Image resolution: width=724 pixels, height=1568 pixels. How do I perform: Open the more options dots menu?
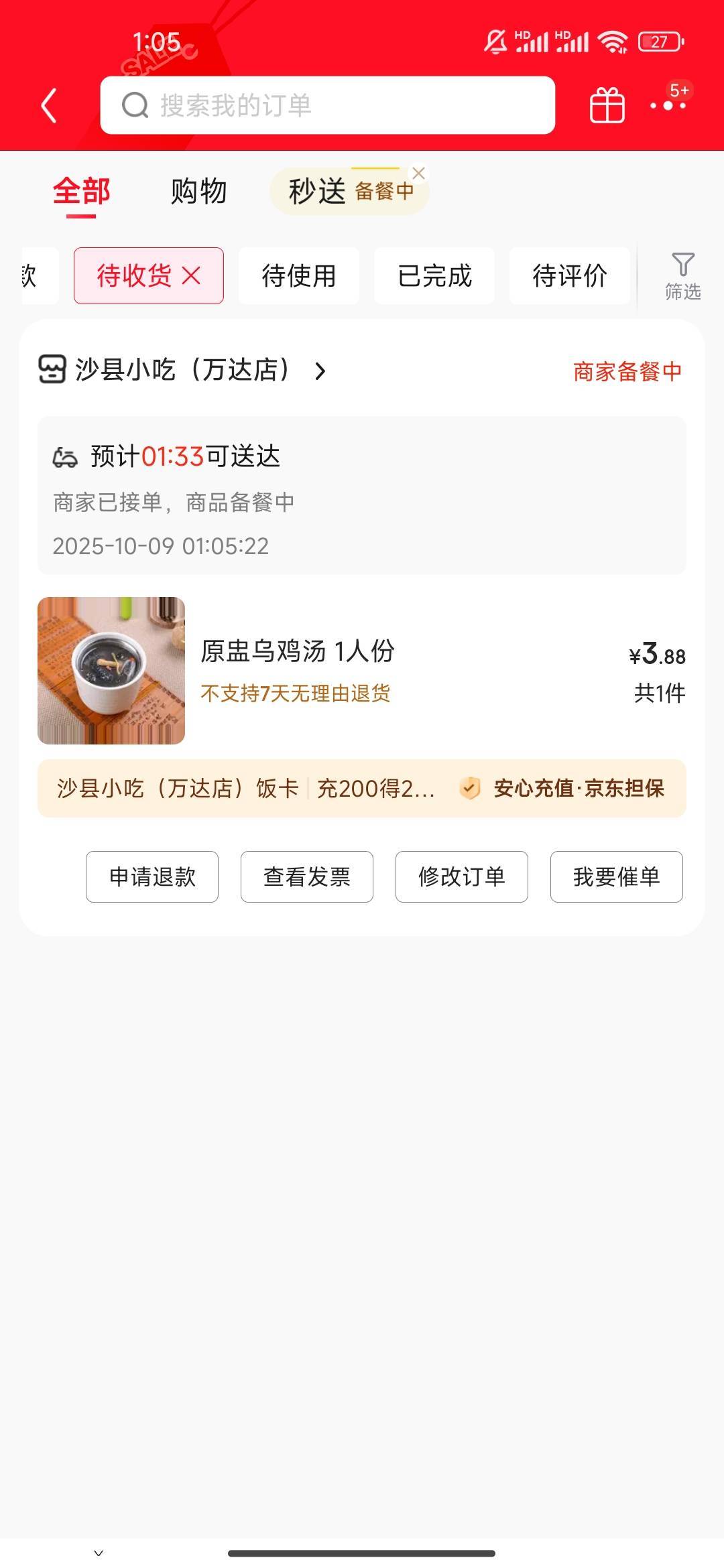click(x=668, y=105)
